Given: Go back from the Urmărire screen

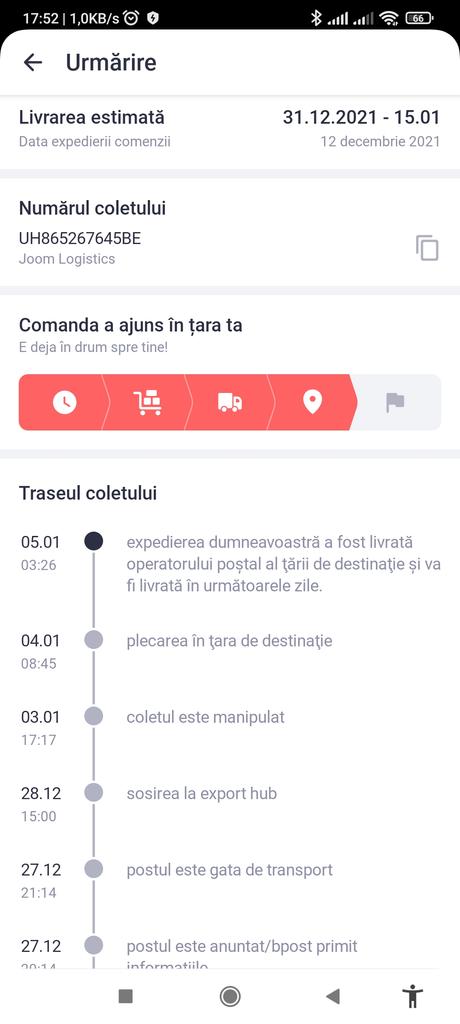Looking at the screenshot, I should tap(32, 63).
